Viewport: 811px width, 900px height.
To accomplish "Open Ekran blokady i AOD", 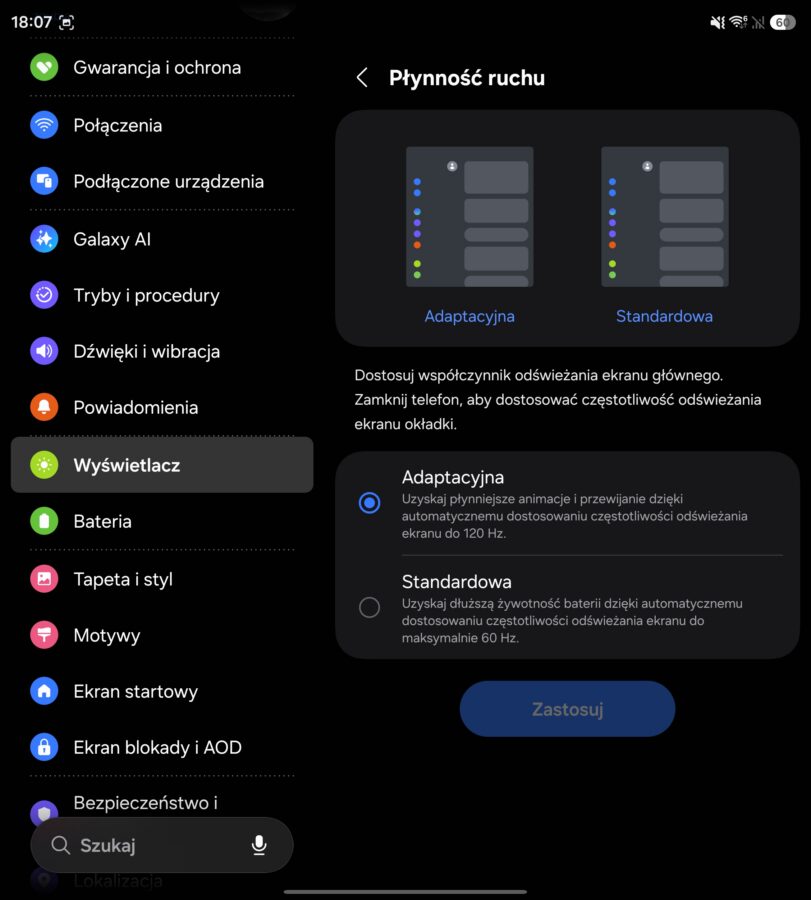I will coord(162,747).
